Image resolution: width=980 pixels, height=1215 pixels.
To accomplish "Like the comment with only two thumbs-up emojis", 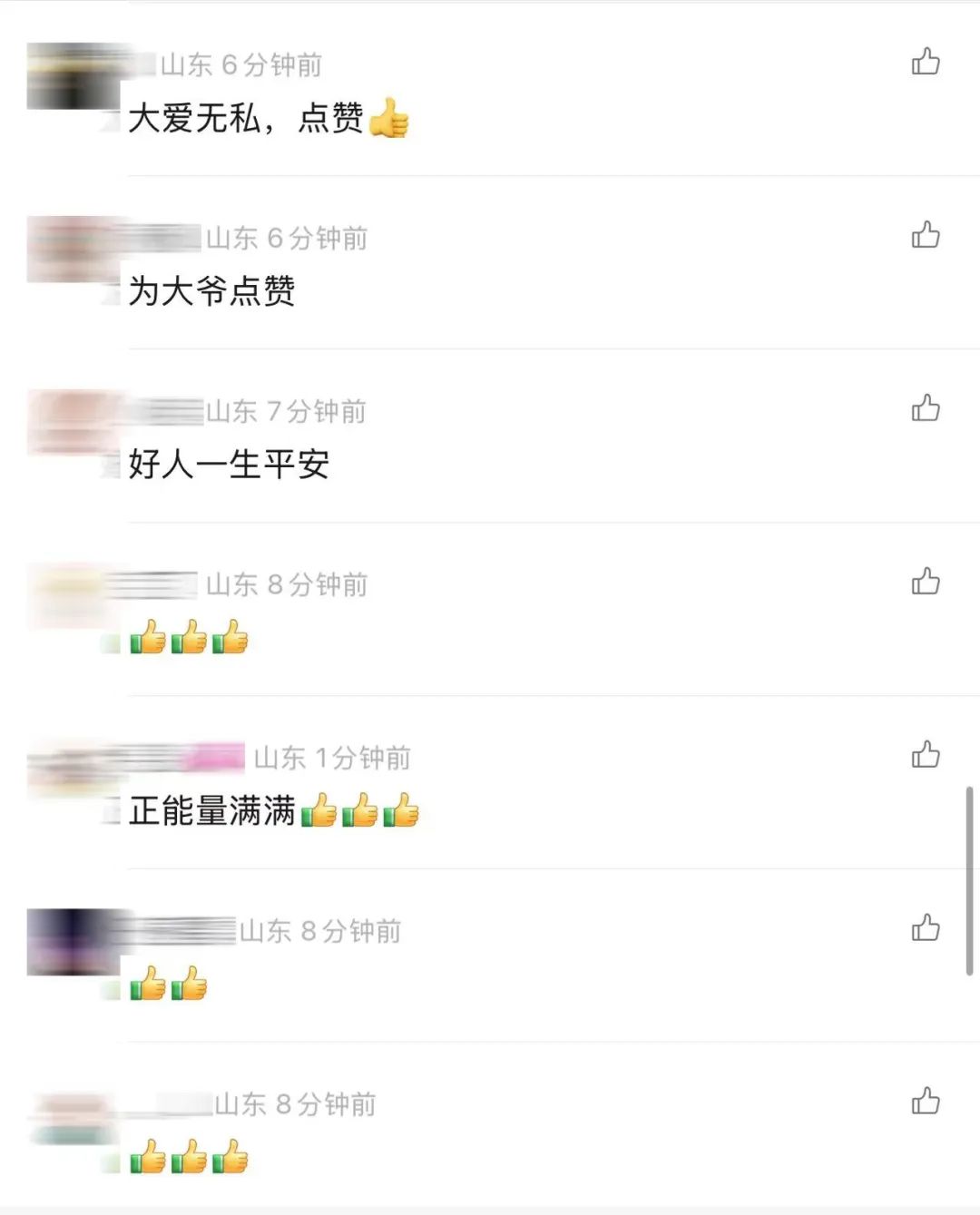I will click(926, 927).
